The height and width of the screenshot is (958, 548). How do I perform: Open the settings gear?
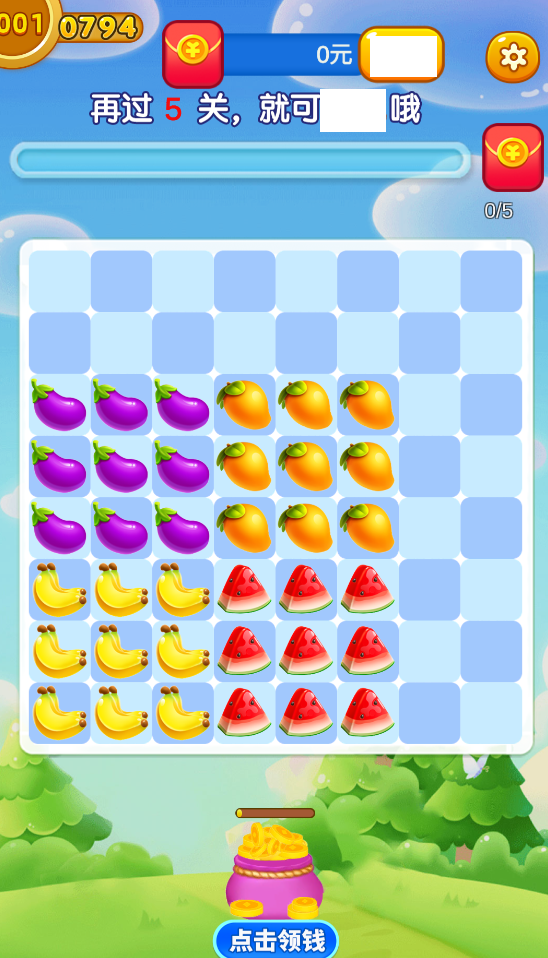(x=513, y=57)
